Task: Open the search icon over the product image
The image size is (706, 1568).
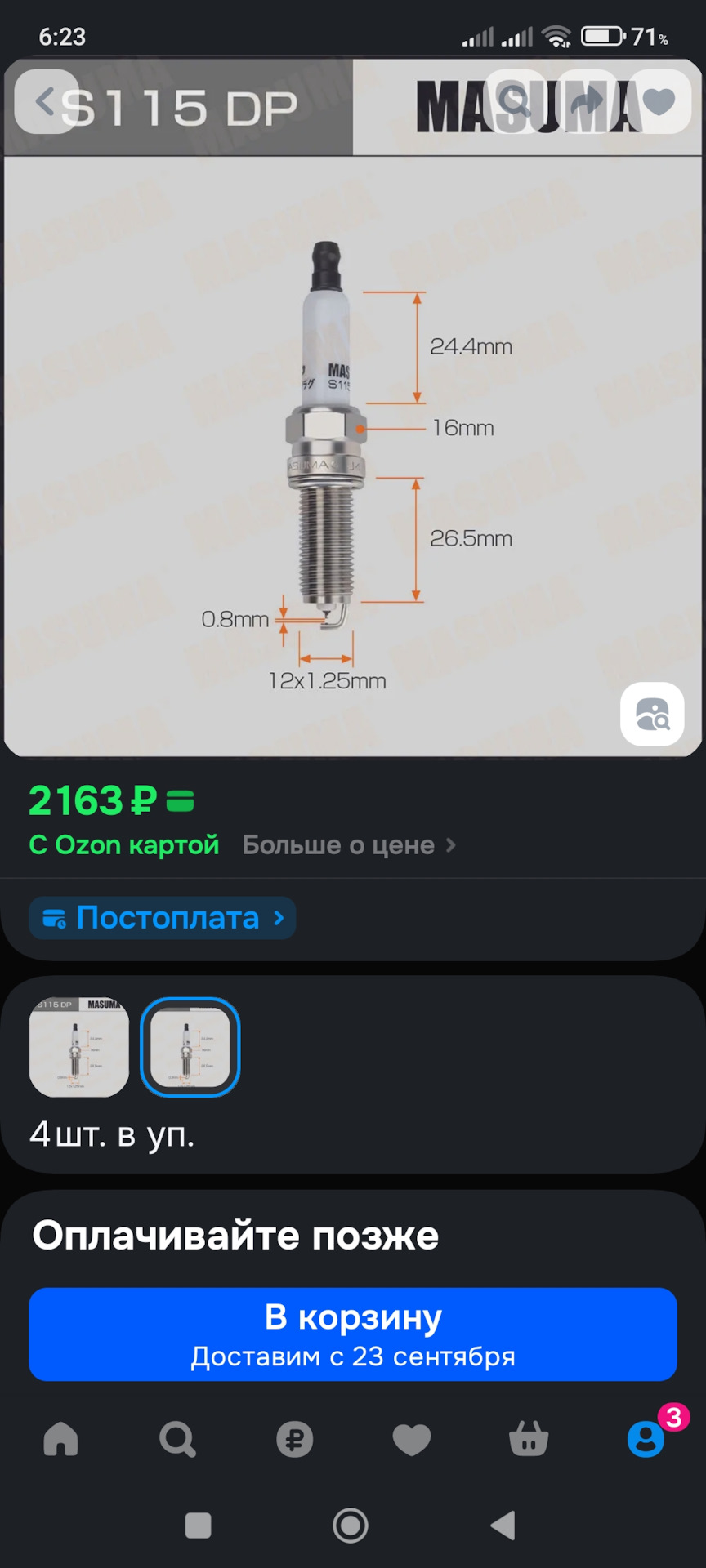Action: [516, 102]
